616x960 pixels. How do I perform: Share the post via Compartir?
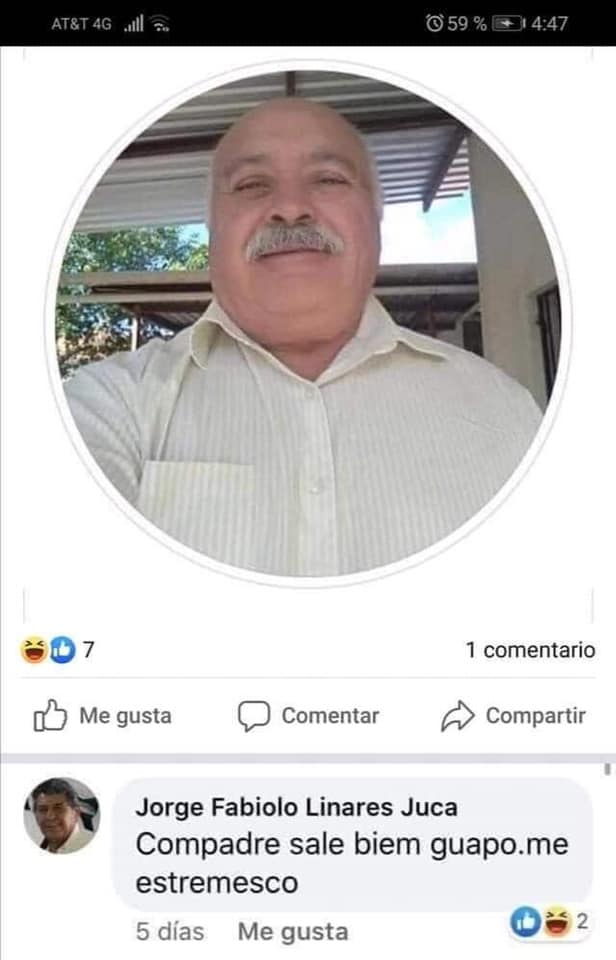(x=514, y=716)
